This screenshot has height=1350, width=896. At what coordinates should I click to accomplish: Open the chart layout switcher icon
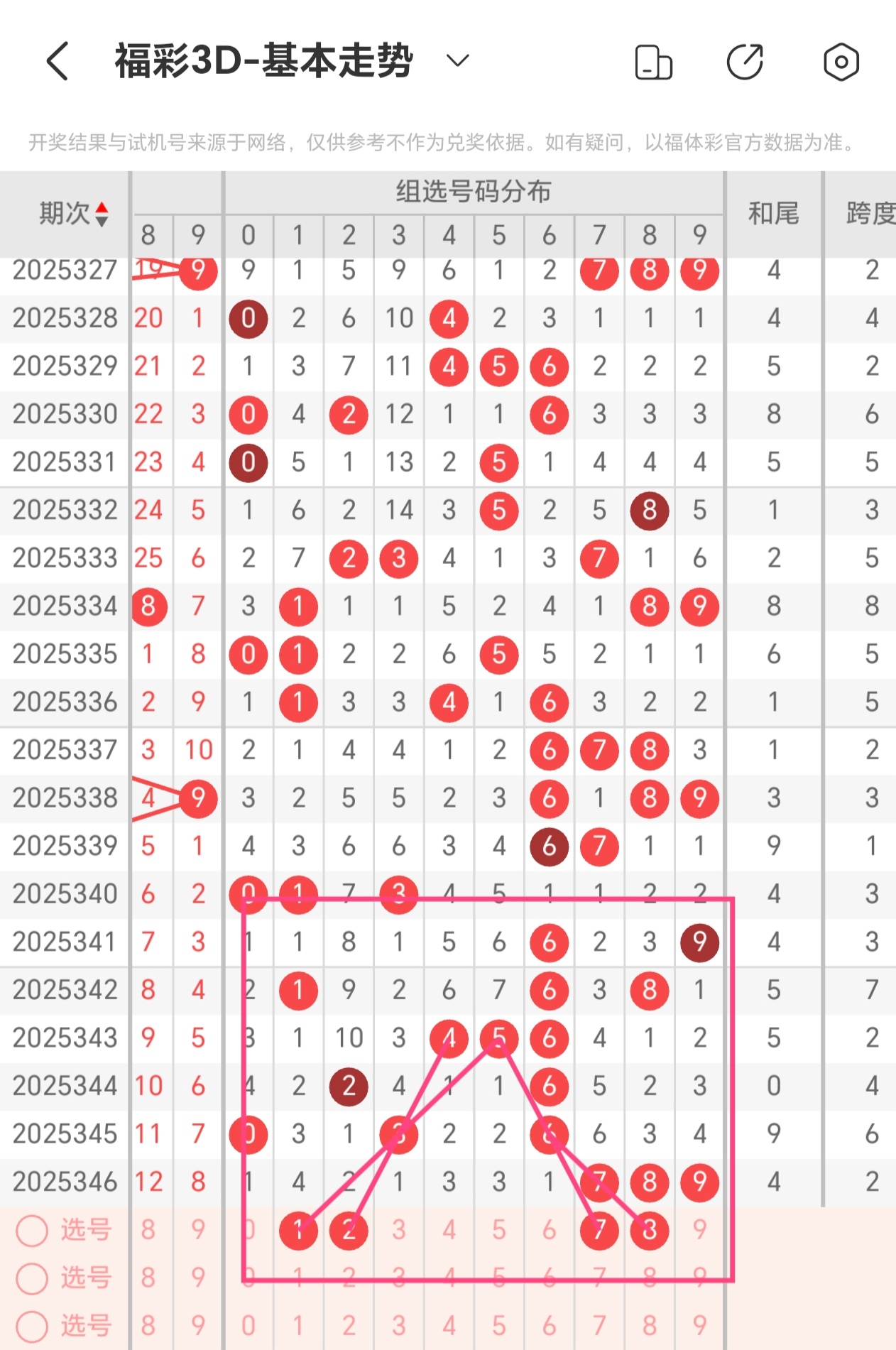652,62
